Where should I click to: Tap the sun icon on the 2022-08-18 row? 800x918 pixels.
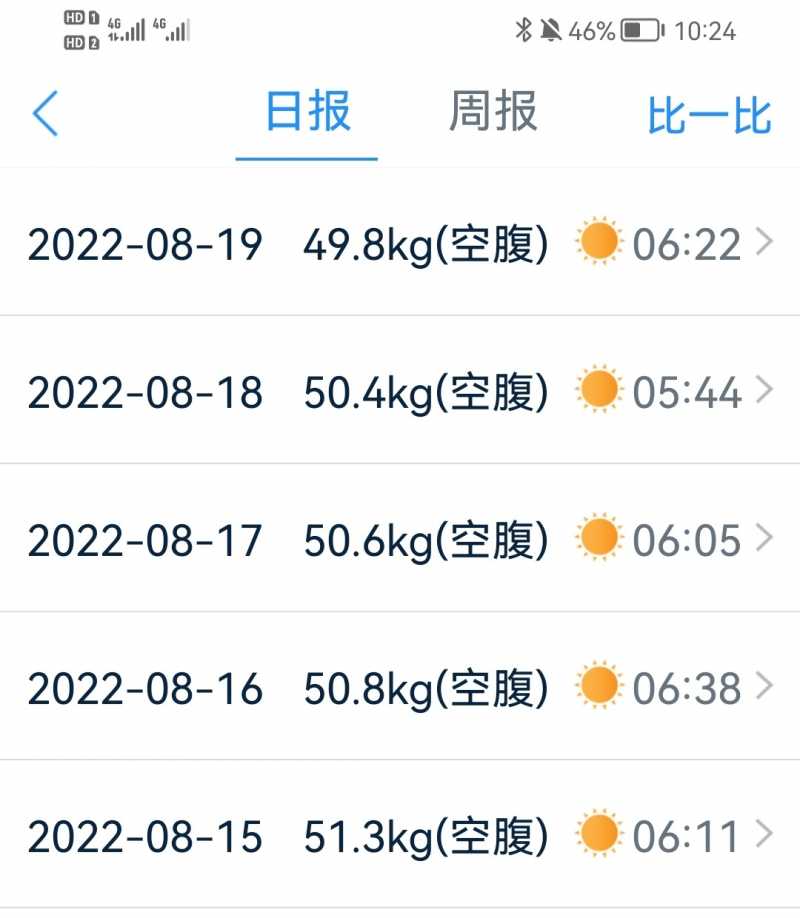tap(599, 391)
